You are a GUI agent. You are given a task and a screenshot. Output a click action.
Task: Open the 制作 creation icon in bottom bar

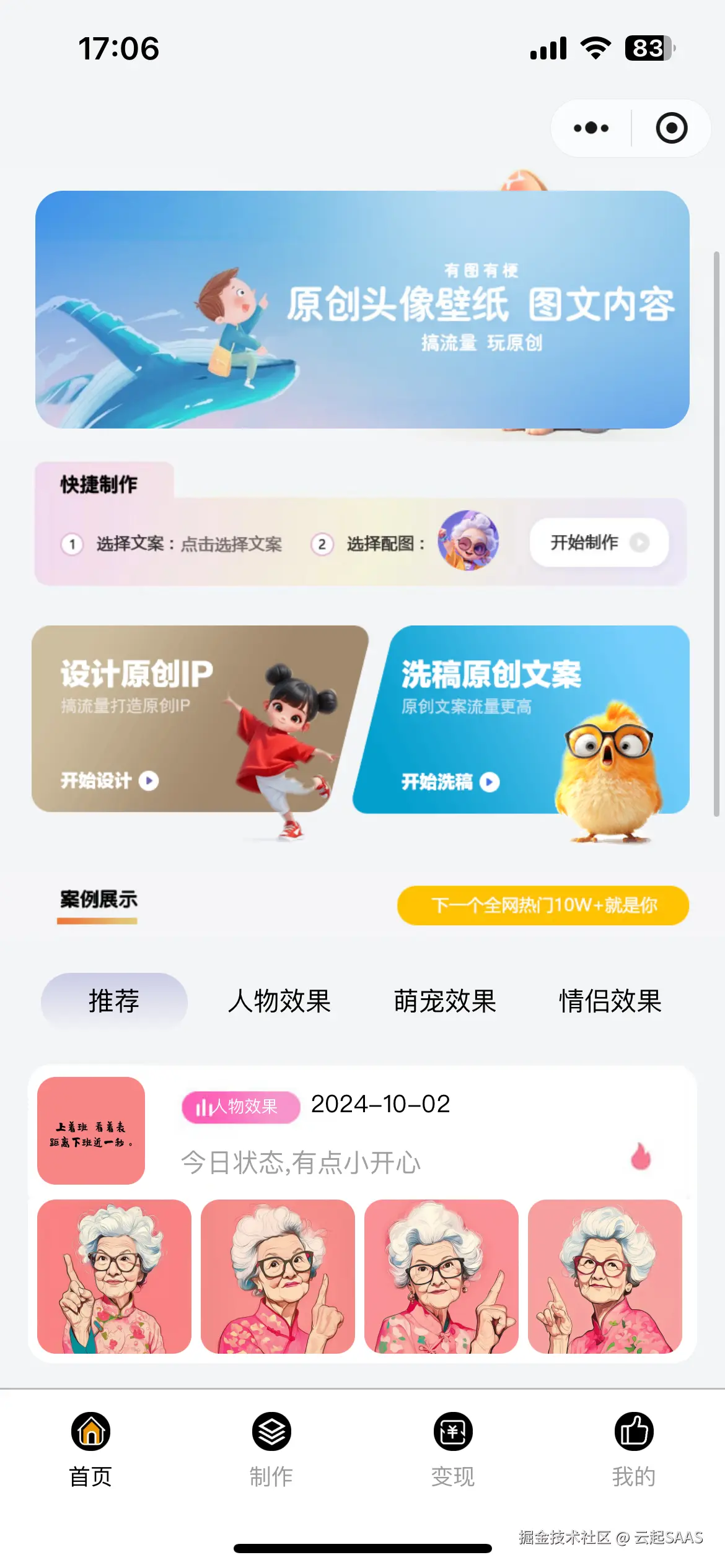pyautogui.click(x=271, y=1431)
